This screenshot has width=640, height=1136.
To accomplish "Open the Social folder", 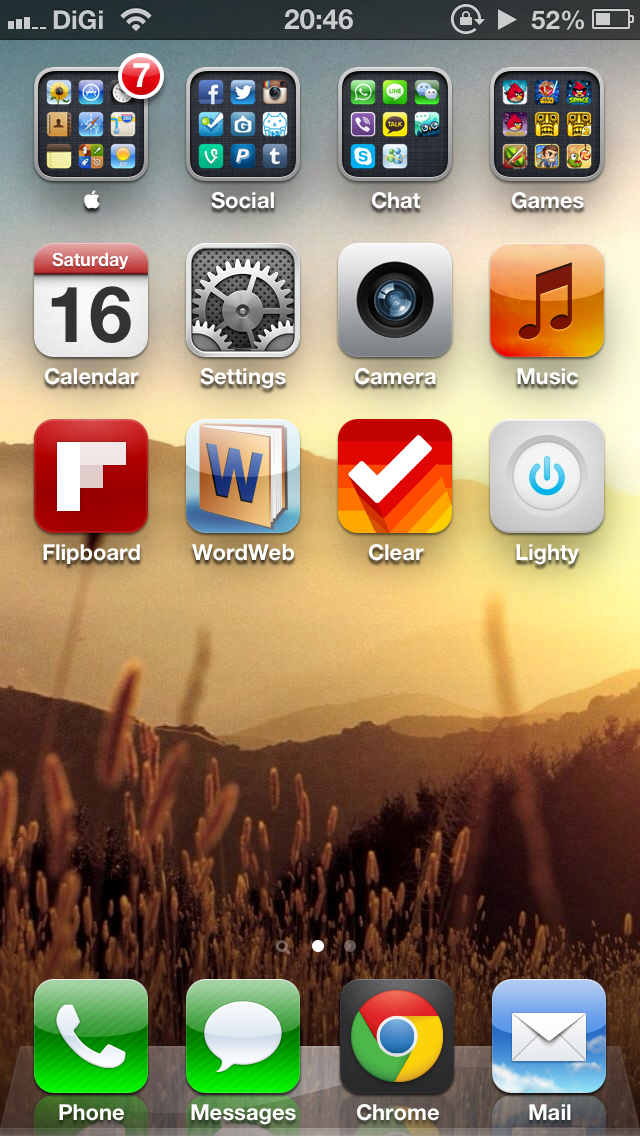I will pyautogui.click(x=243, y=124).
